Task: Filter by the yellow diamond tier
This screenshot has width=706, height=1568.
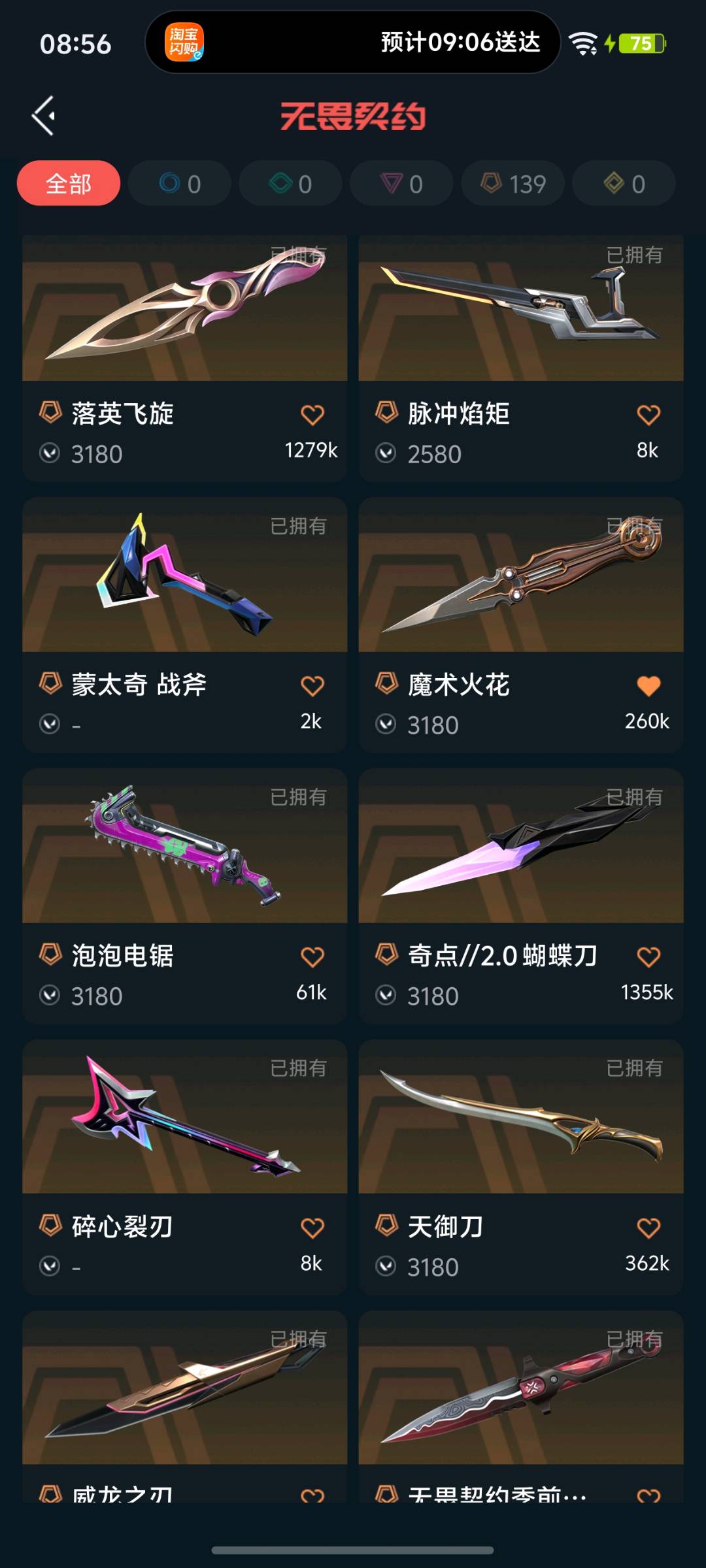Action: [x=624, y=184]
